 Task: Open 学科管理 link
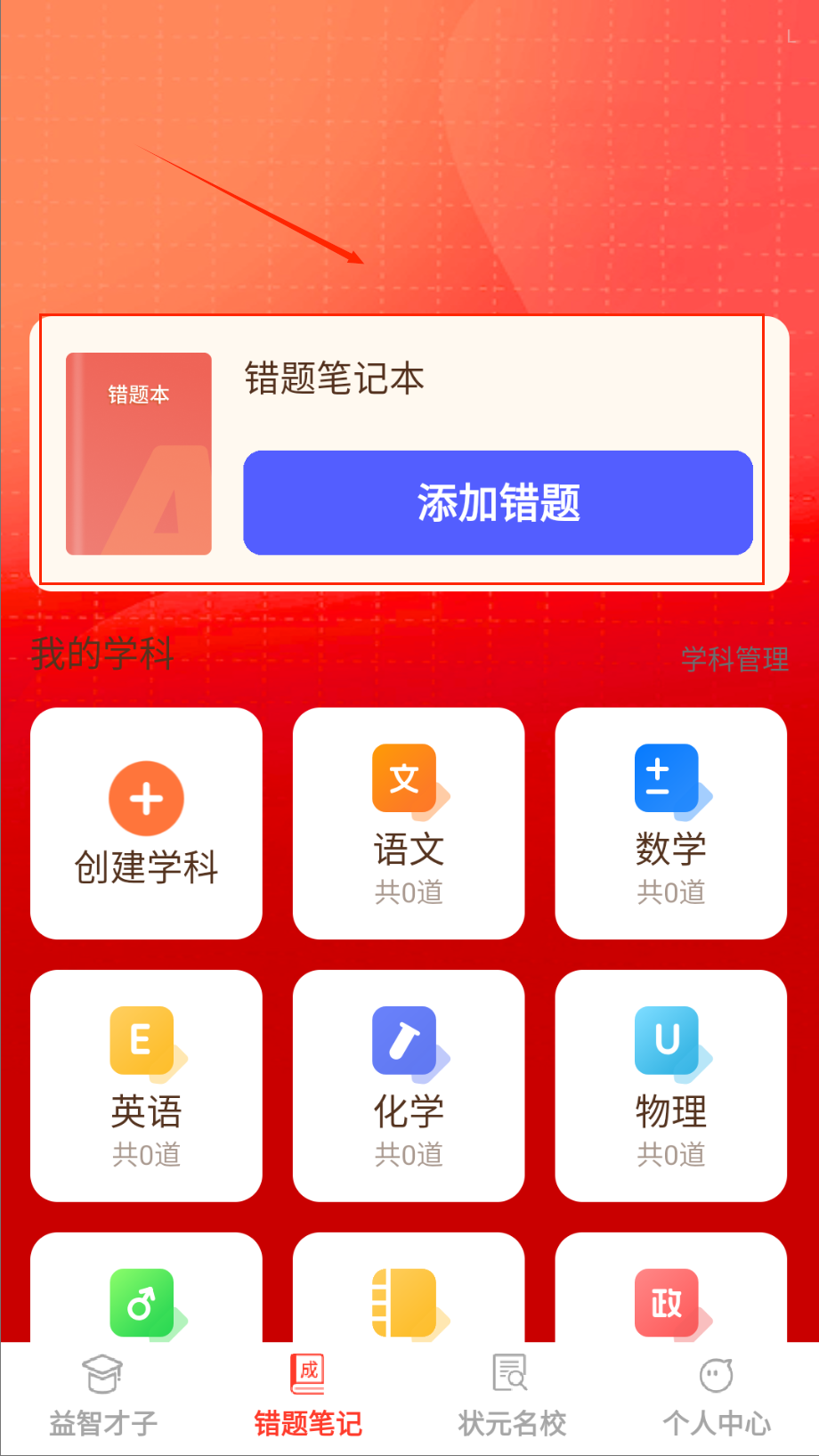[734, 659]
